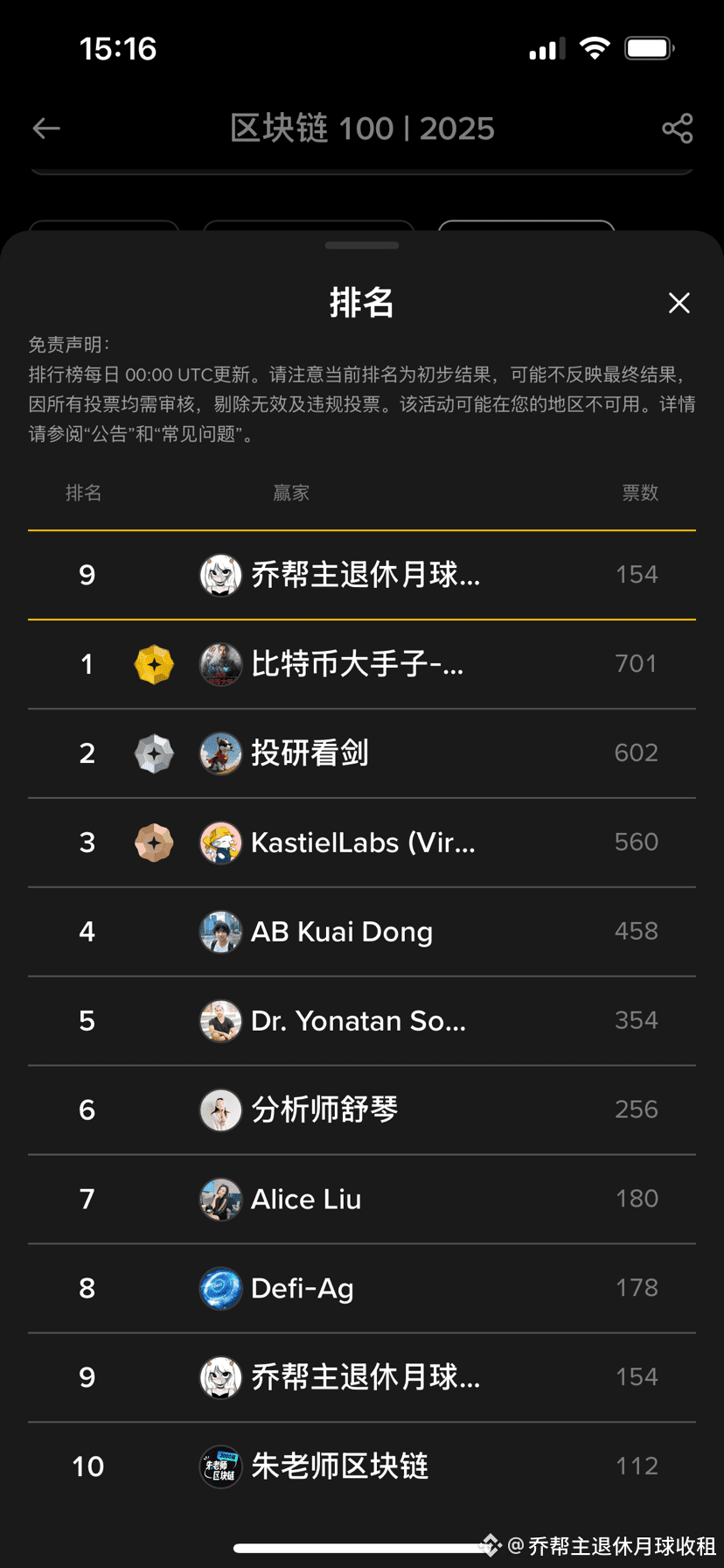This screenshot has height=1568, width=724.
Task: View Dr. Yonatan So... entry
Action: coord(358,1021)
